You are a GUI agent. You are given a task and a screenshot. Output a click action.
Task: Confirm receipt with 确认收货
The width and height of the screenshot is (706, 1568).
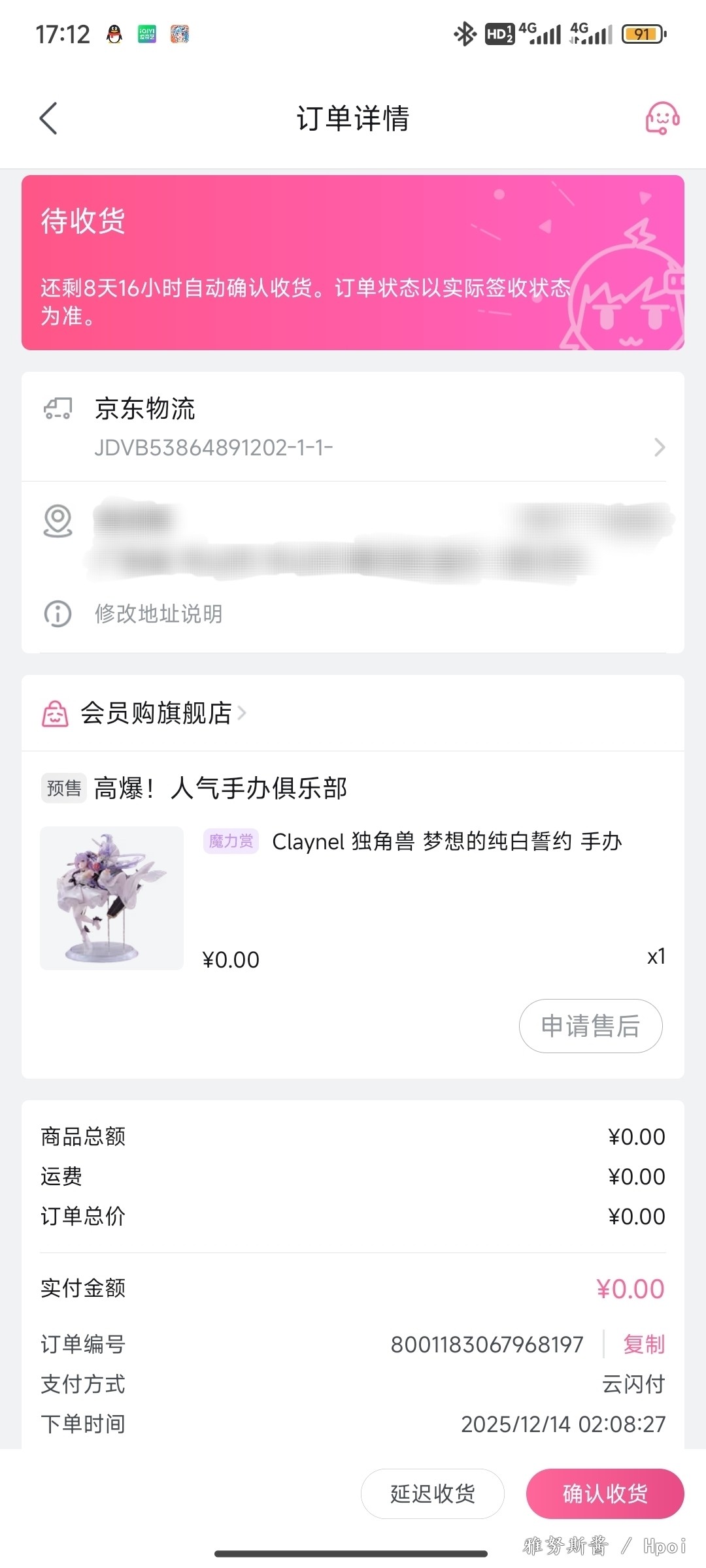(x=605, y=1494)
